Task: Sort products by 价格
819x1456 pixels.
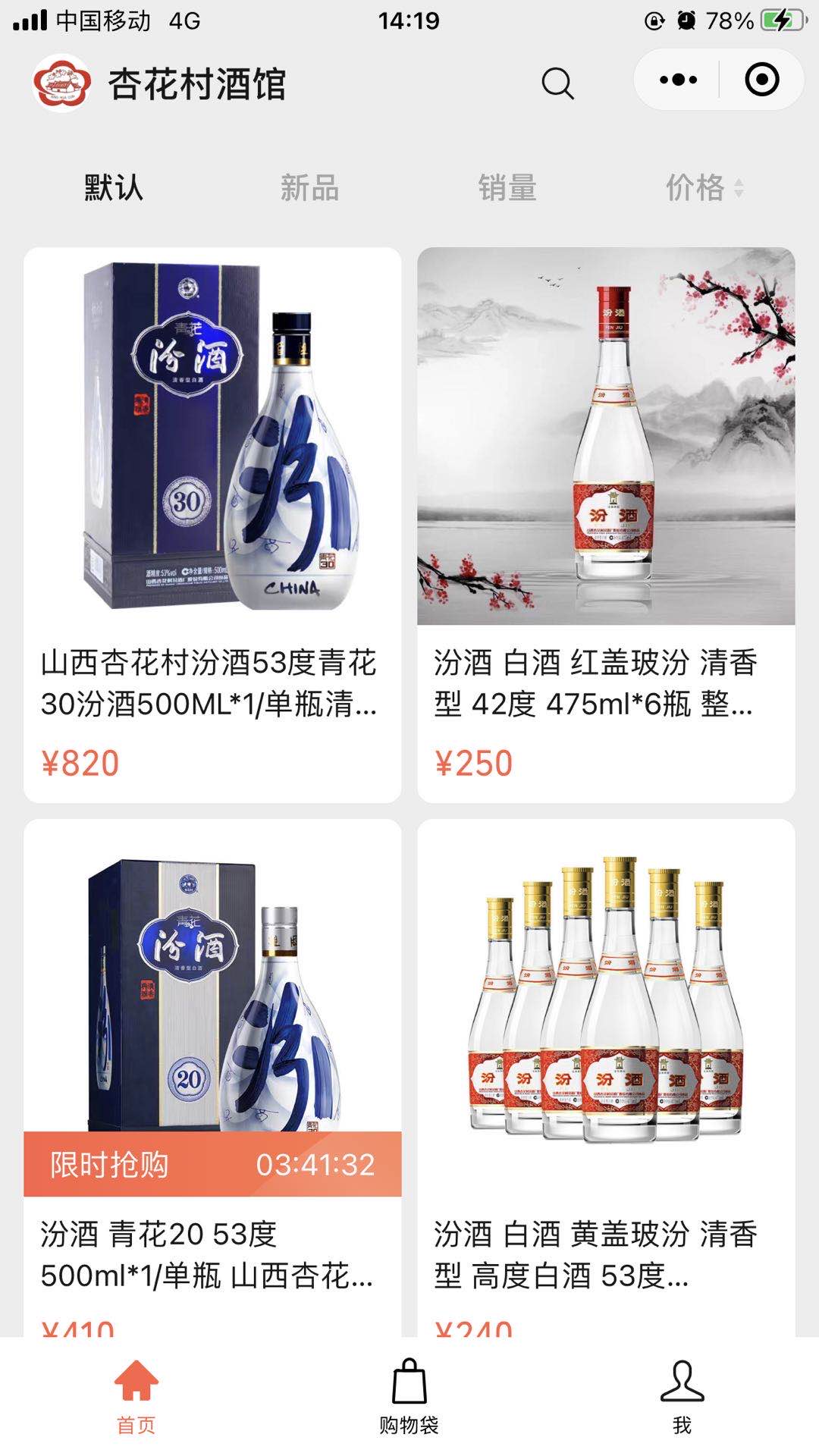Action: pos(704,187)
